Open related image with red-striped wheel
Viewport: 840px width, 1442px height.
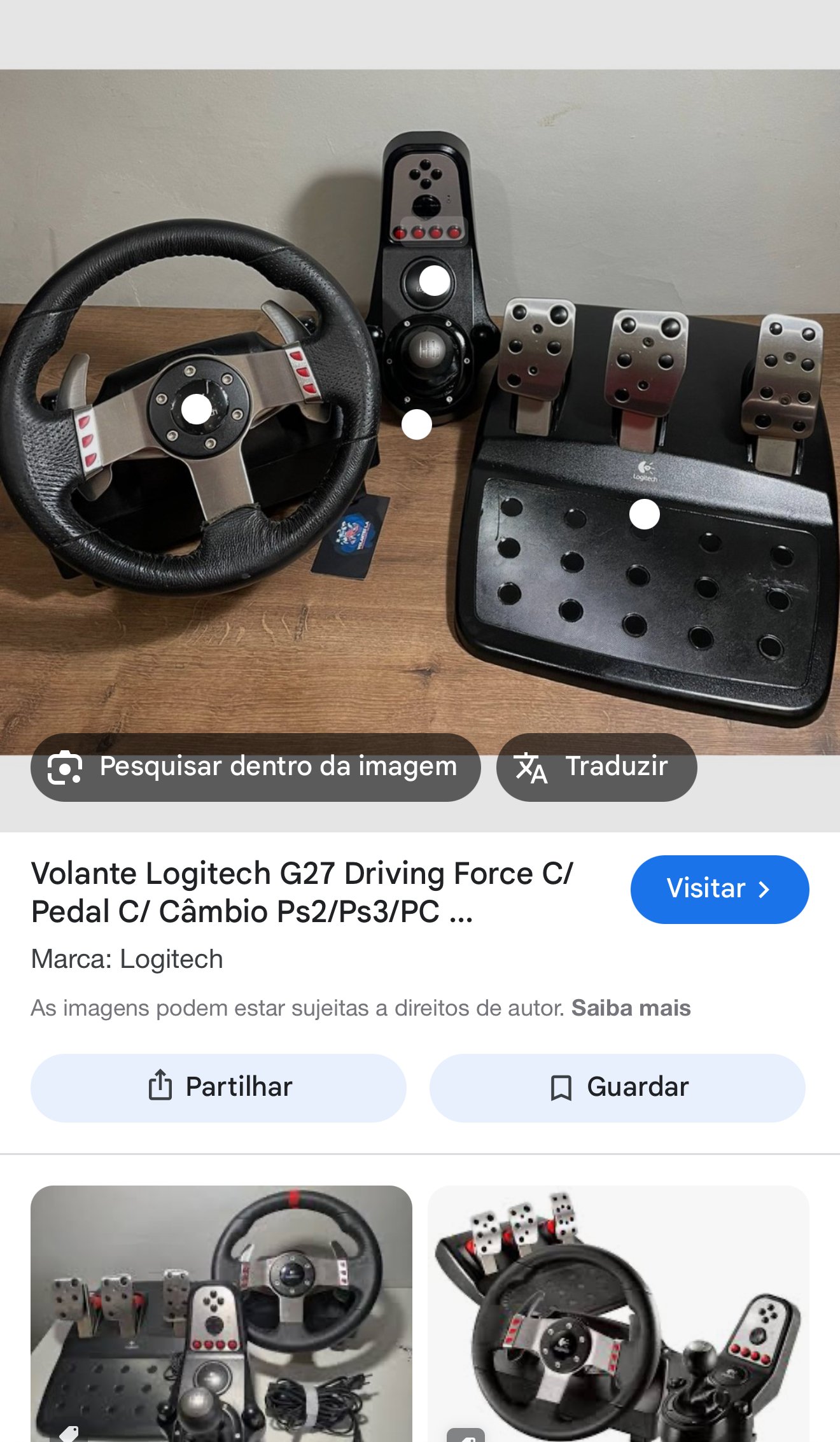(x=221, y=1312)
